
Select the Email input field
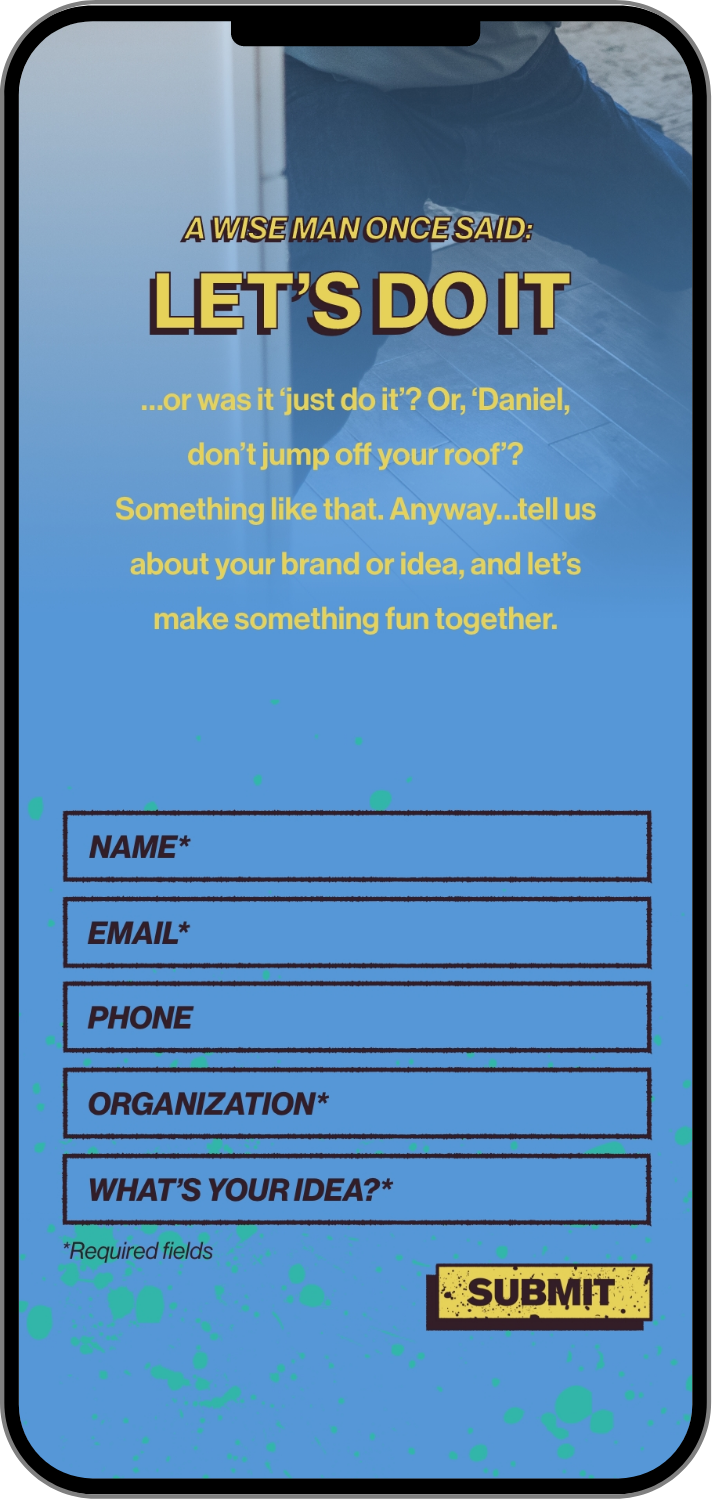pos(357,932)
